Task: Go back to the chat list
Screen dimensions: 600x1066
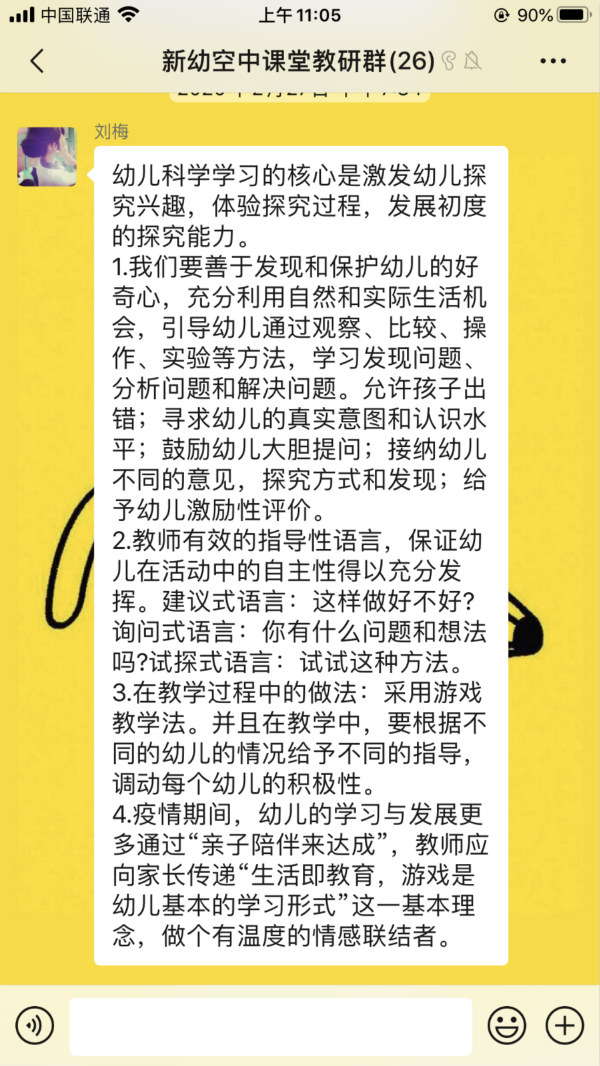Action: pyautogui.click(x=37, y=61)
